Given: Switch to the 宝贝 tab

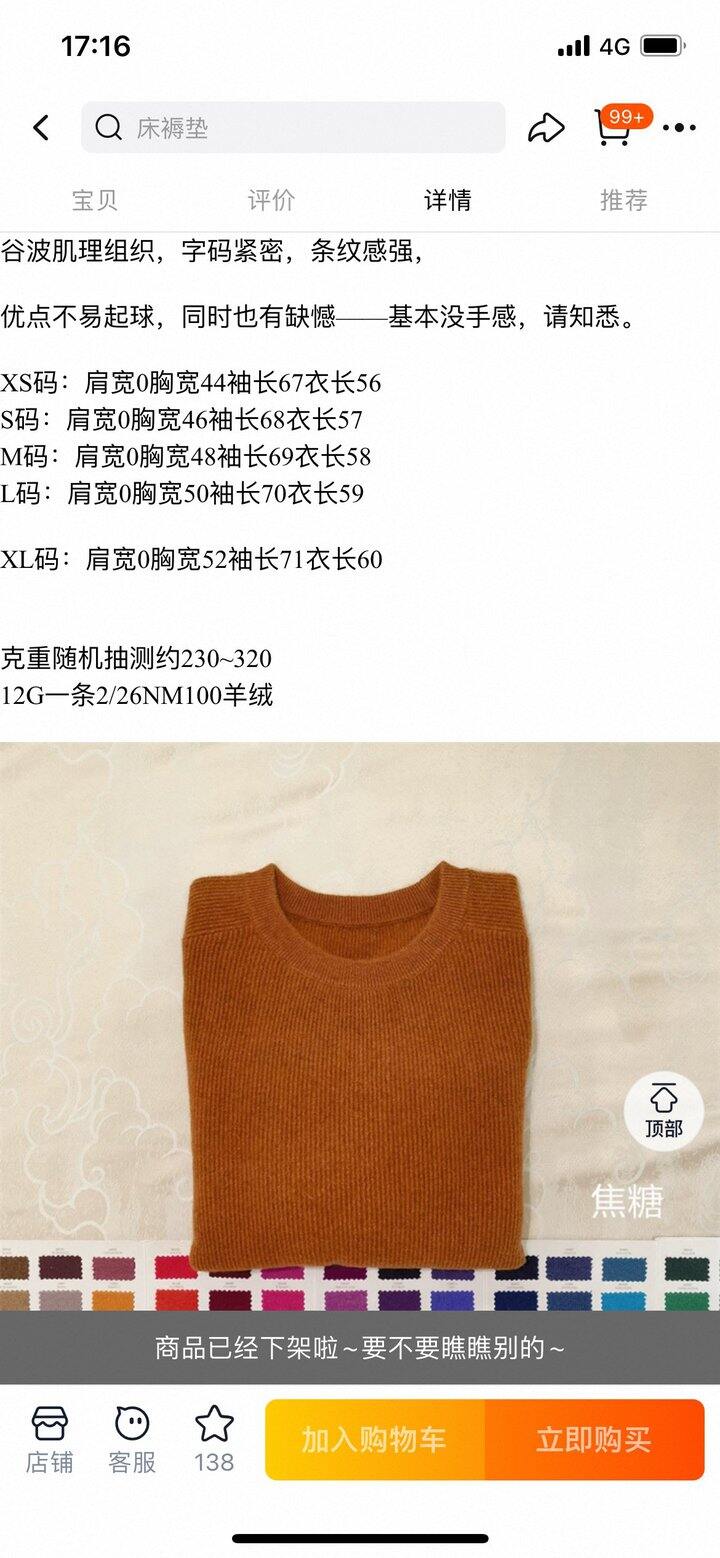Looking at the screenshot, I should click(x=95, y=200).
